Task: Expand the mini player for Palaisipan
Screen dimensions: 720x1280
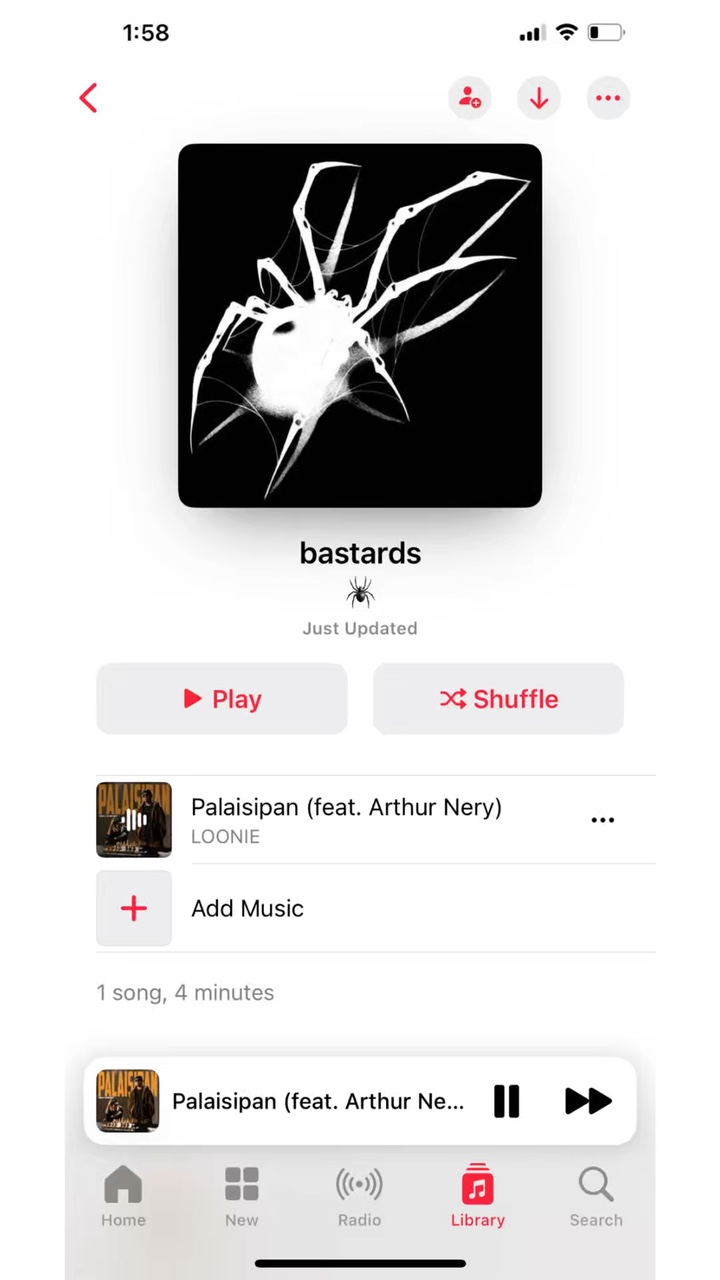Action: [317, 1101]
